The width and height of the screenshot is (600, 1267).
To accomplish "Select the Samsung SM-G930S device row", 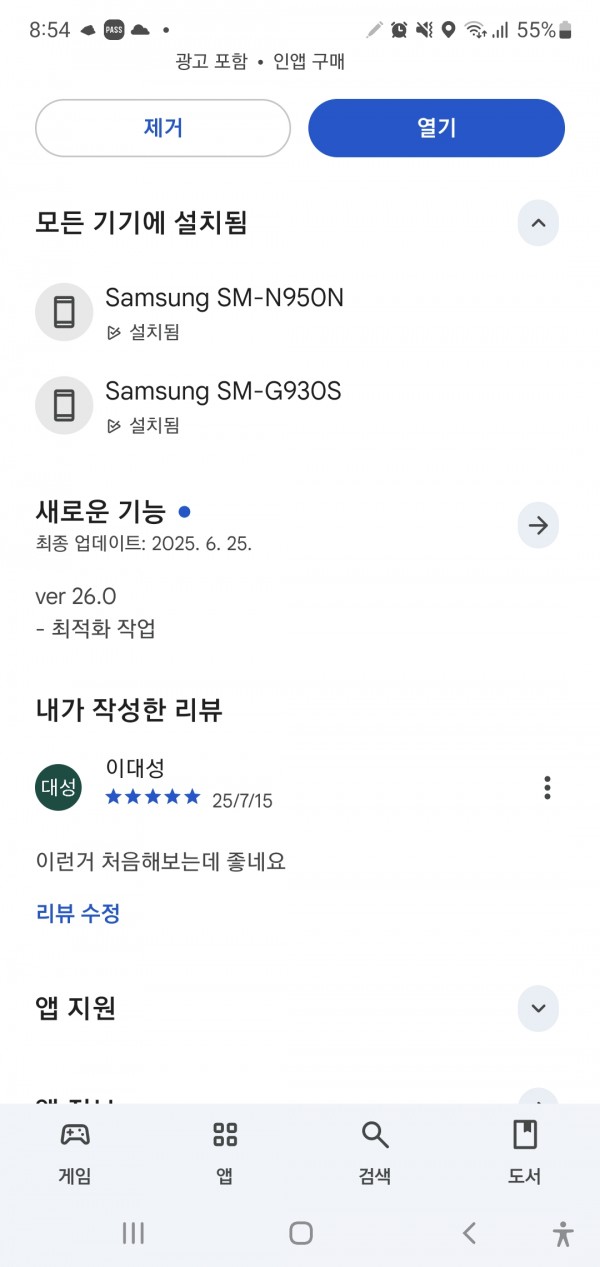I will [300, 406].
